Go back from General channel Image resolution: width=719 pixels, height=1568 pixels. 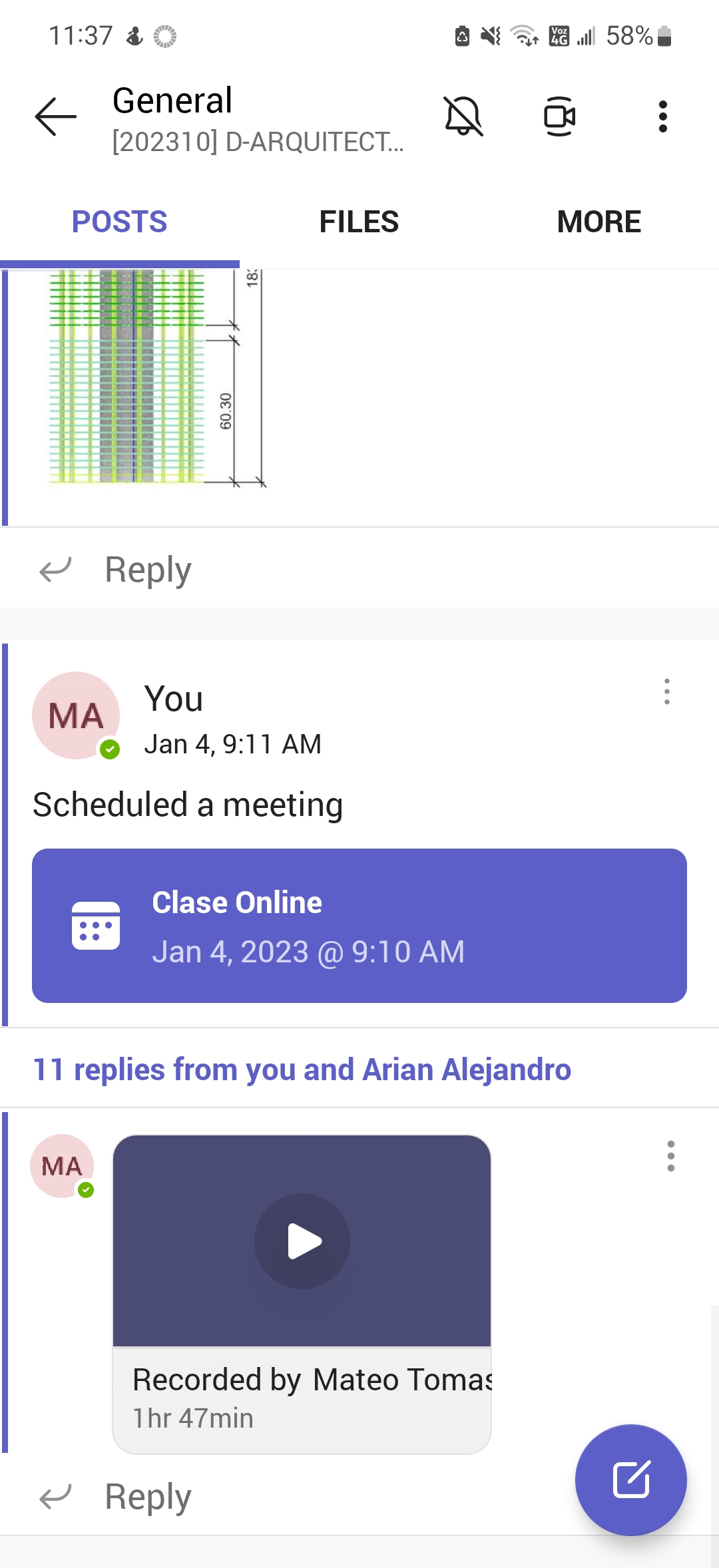point(56,116)
